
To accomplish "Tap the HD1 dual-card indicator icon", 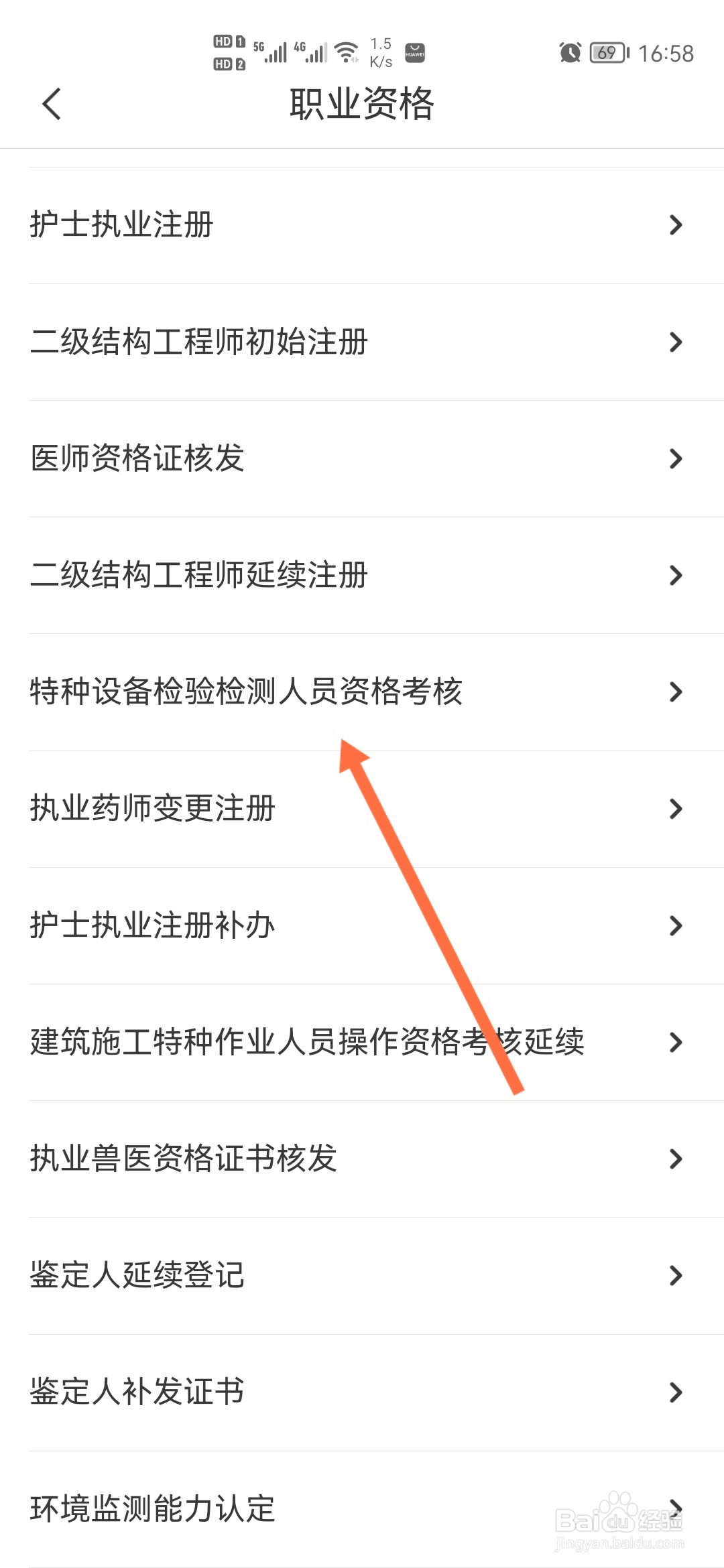I will coord(227,40).
